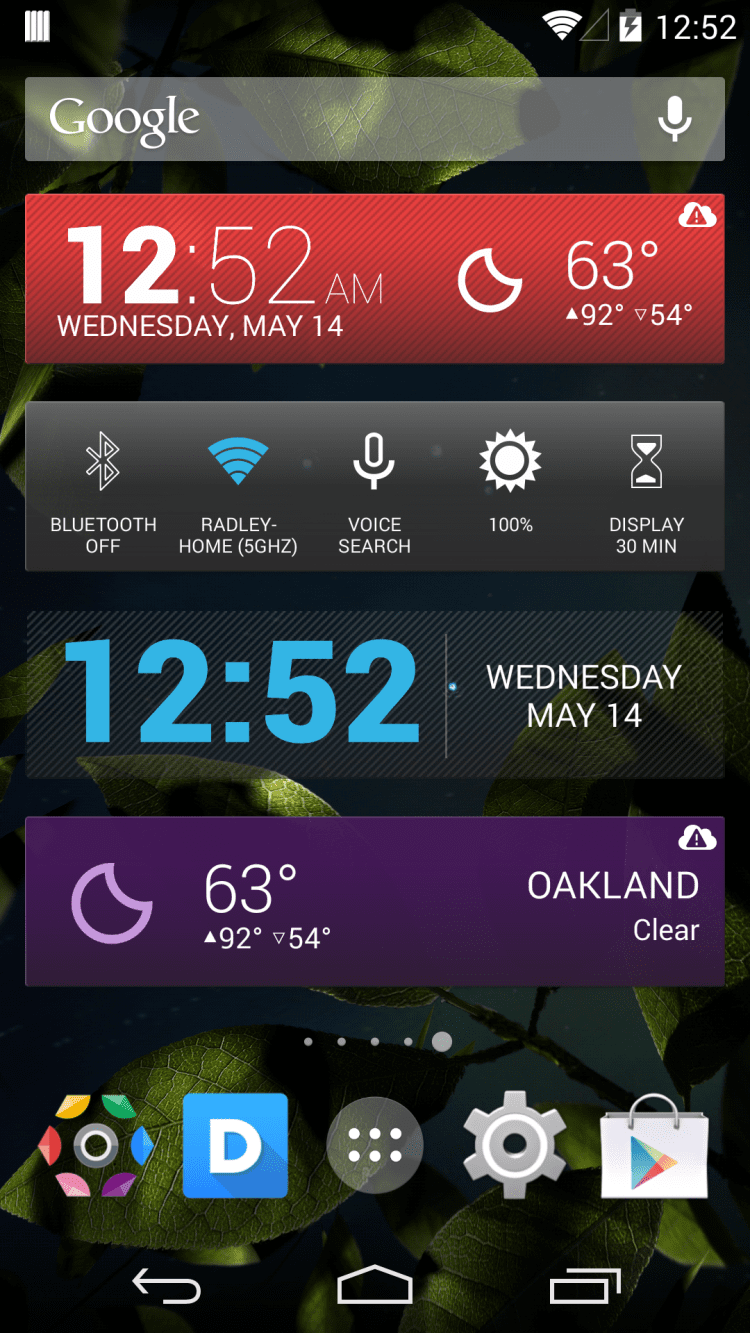Go back using the navigation bar
Image resolution: width=750 pixels, height=1333 pixels.
coord(167,1286)
